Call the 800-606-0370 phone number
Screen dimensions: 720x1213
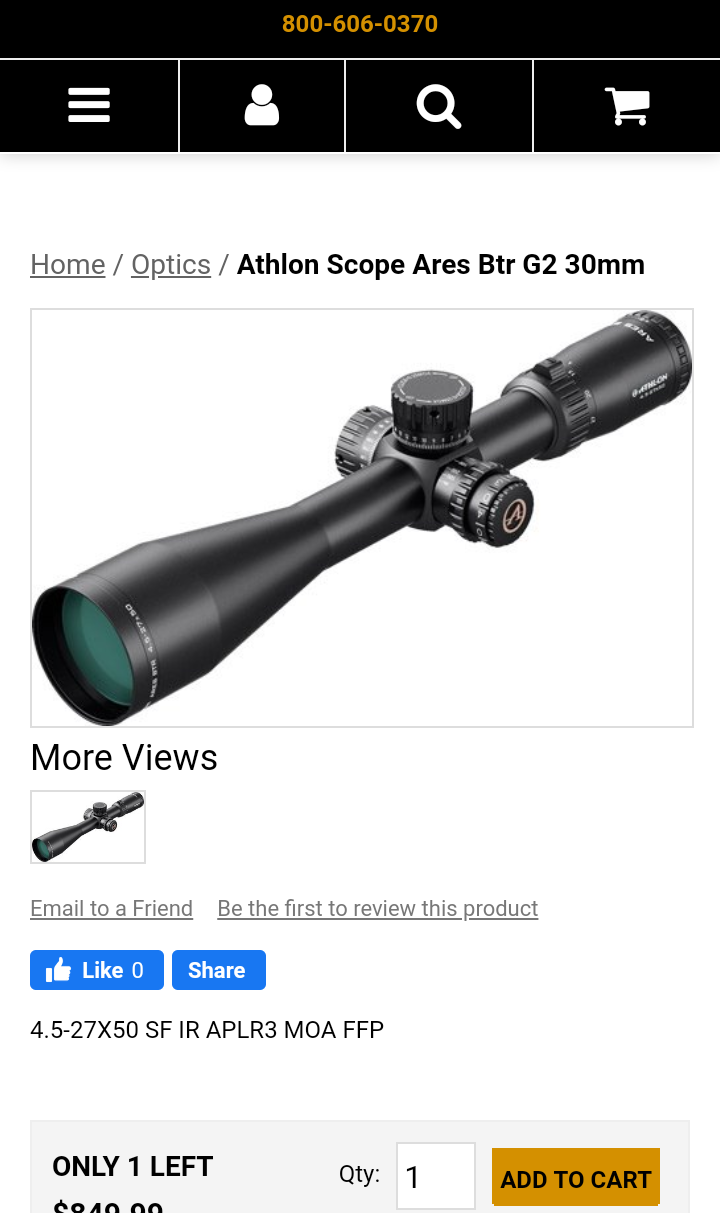pos(360,24)
